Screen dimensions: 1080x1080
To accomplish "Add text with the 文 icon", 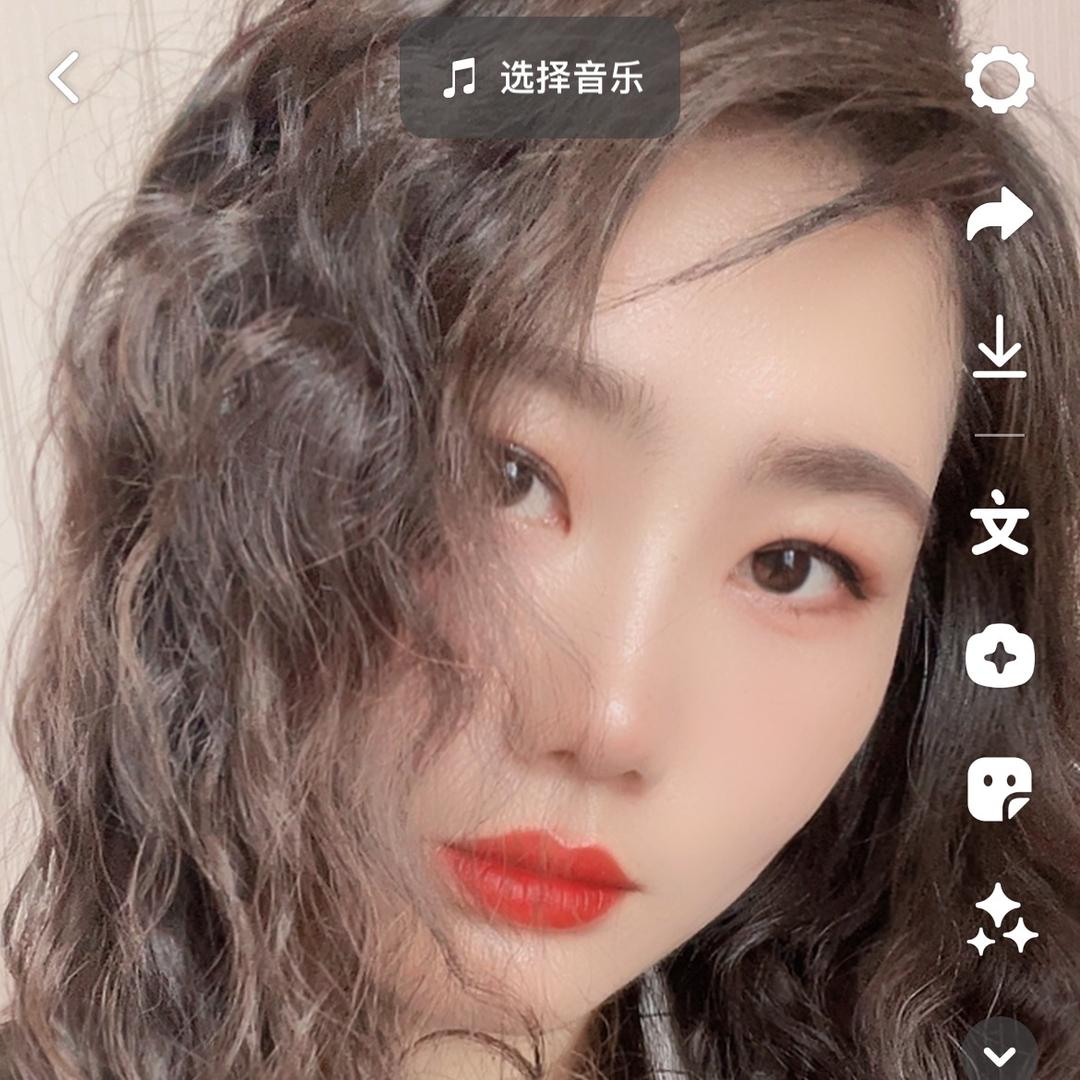I will [999, 525].
